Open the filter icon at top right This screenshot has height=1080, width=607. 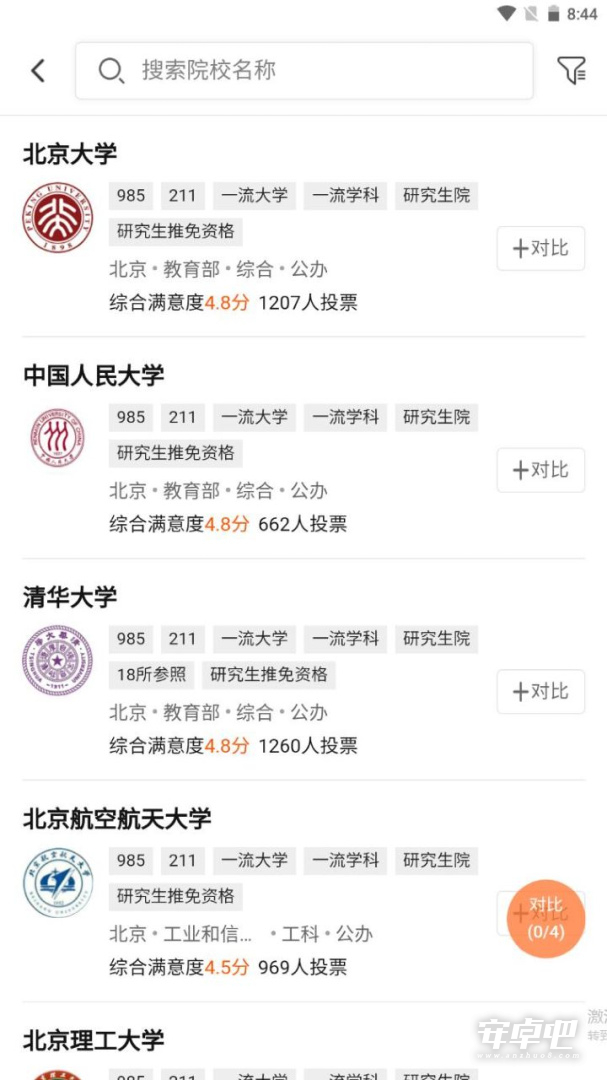[x=571, y=70]
